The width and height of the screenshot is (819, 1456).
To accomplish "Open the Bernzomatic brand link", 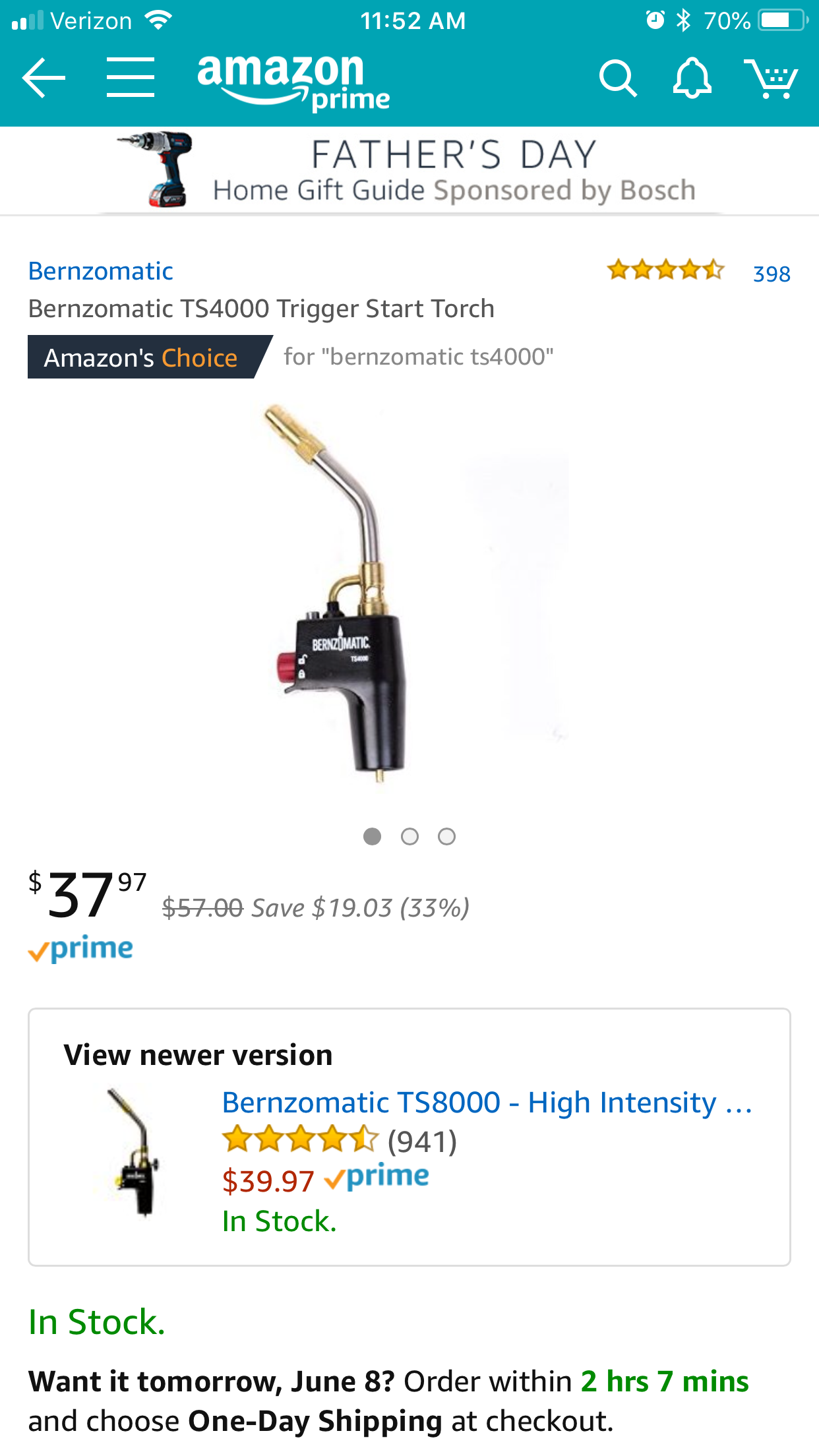I will 101,271.
